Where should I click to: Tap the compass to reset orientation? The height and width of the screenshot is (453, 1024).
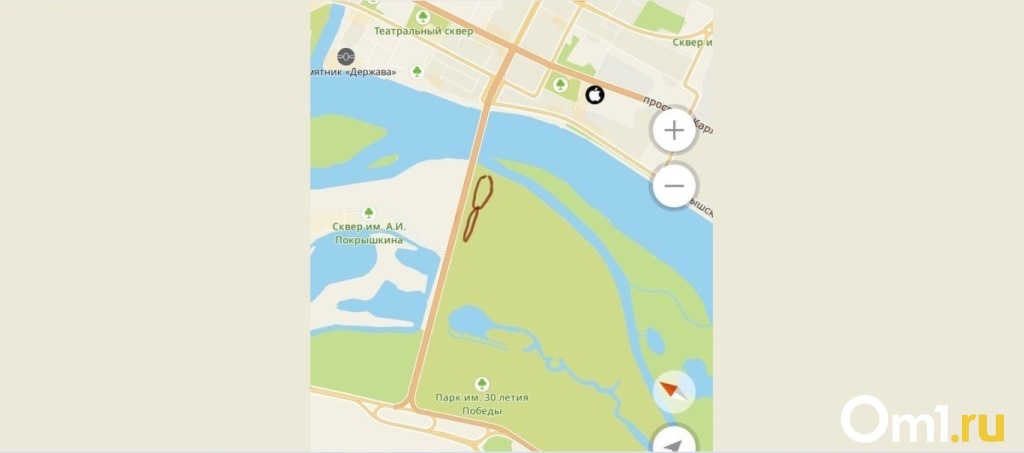[x=673, y=393]
